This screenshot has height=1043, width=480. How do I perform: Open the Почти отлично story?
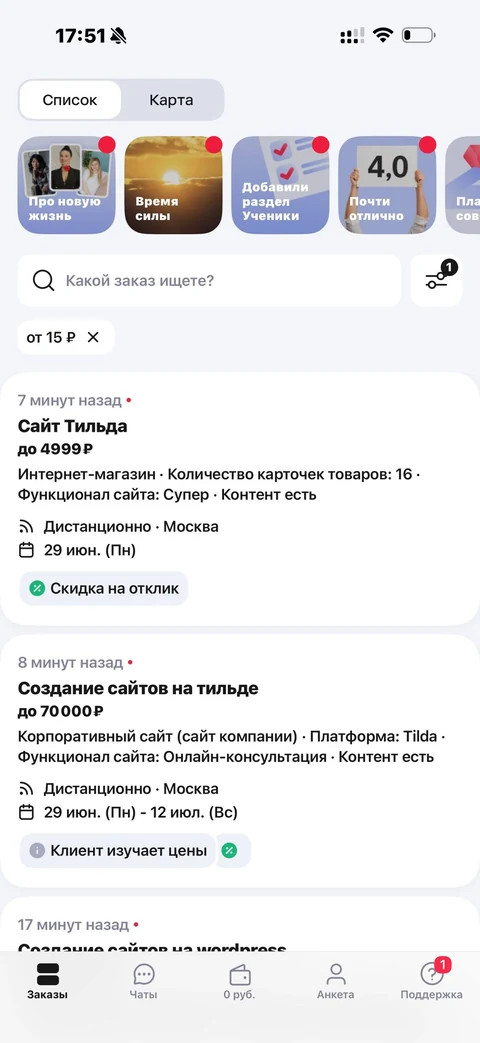click(x=387, y=185)
